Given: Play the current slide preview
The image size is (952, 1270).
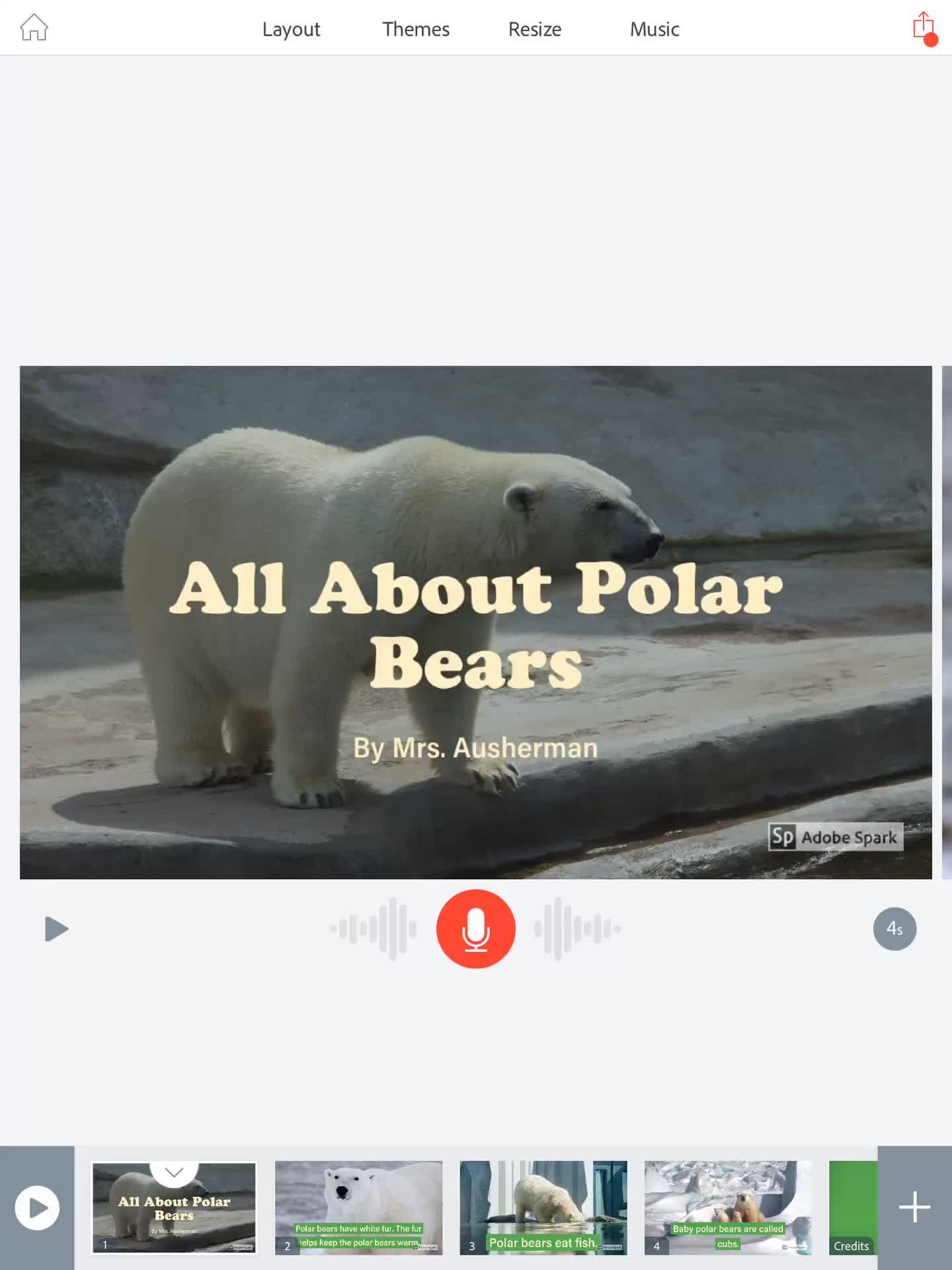Looking at the screenshot, I should [x=56, y=929].
